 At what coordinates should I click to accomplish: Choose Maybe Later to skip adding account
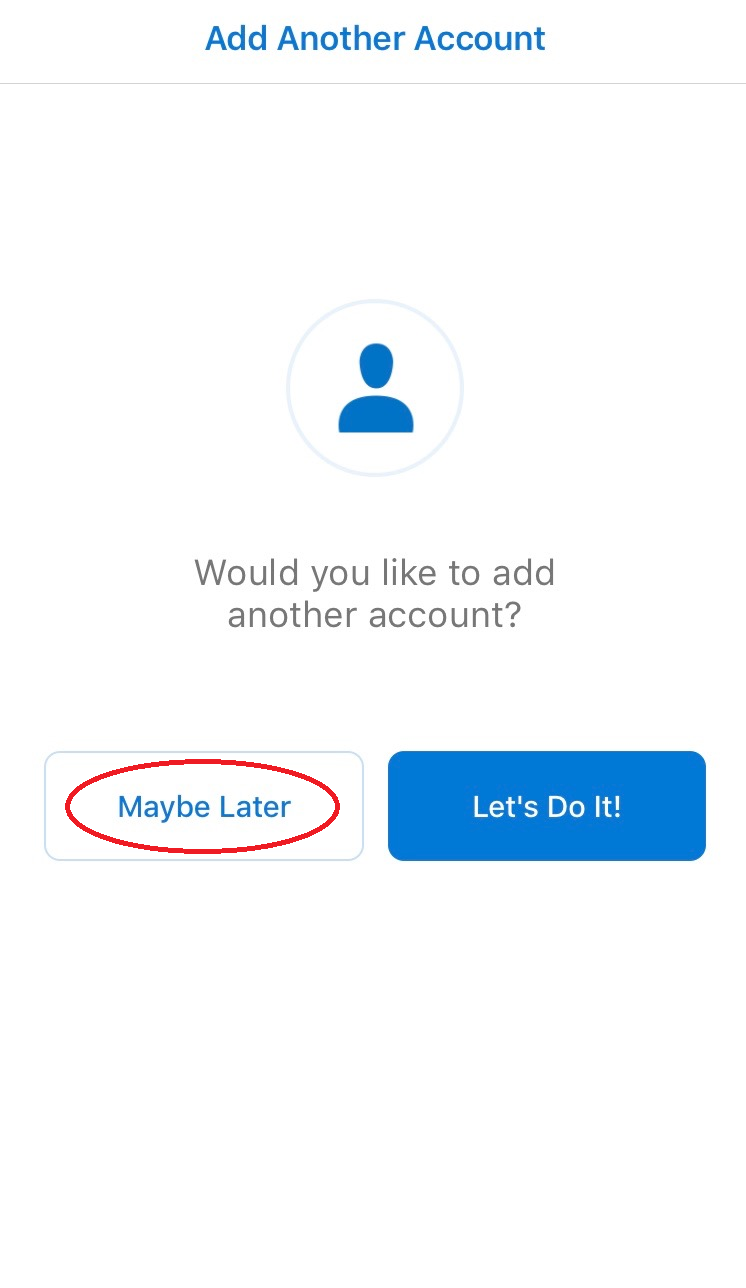(x=204, y=806)
